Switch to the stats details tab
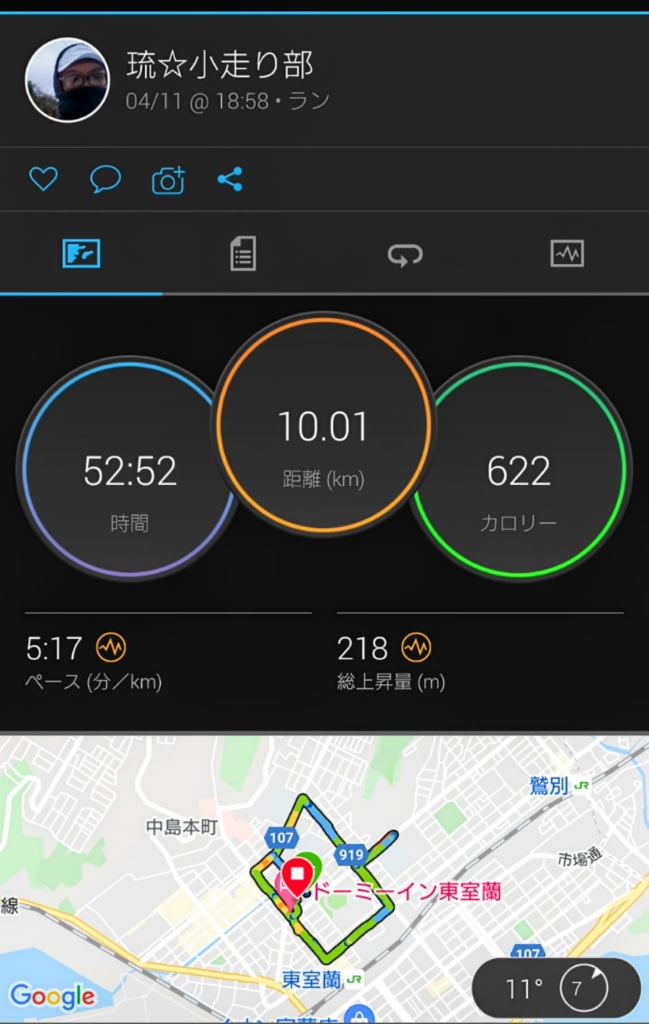This screenshot has width=649, height=1024. 243,254
